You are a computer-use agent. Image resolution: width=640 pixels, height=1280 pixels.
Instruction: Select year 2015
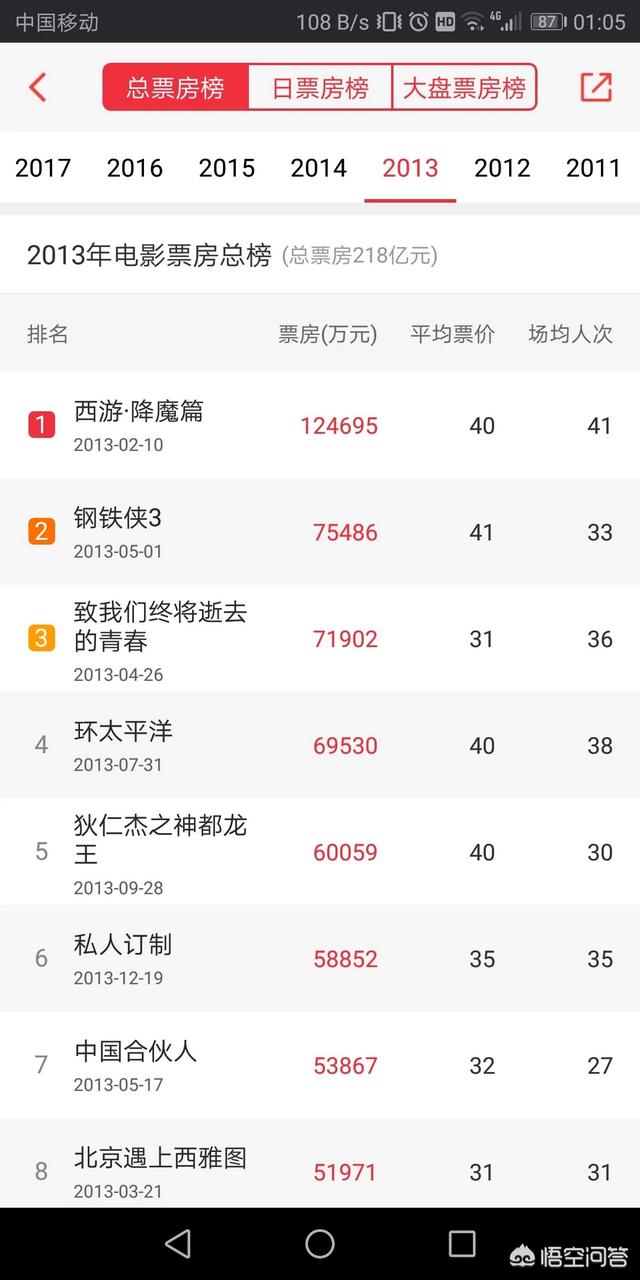point(227,167)
